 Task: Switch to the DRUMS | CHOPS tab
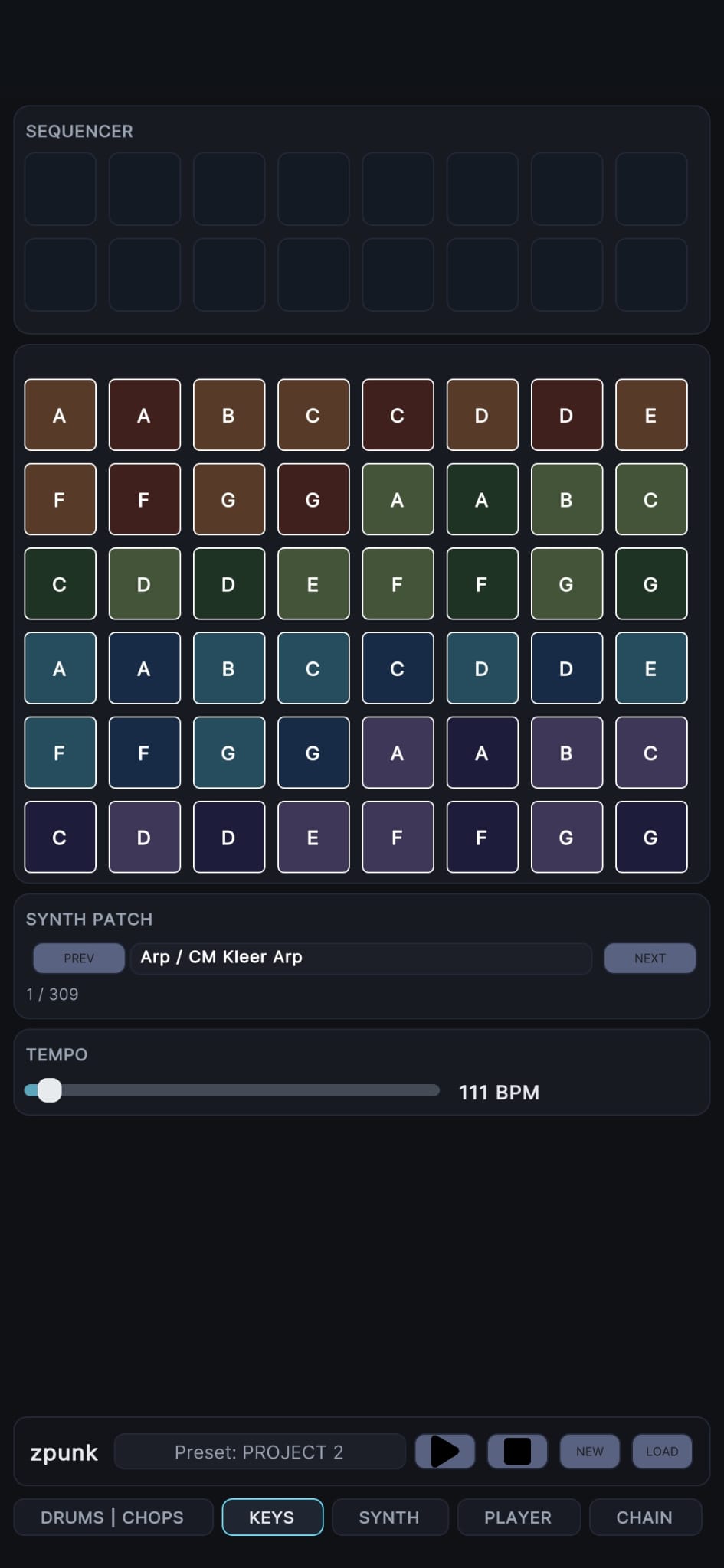(113, 1517)
